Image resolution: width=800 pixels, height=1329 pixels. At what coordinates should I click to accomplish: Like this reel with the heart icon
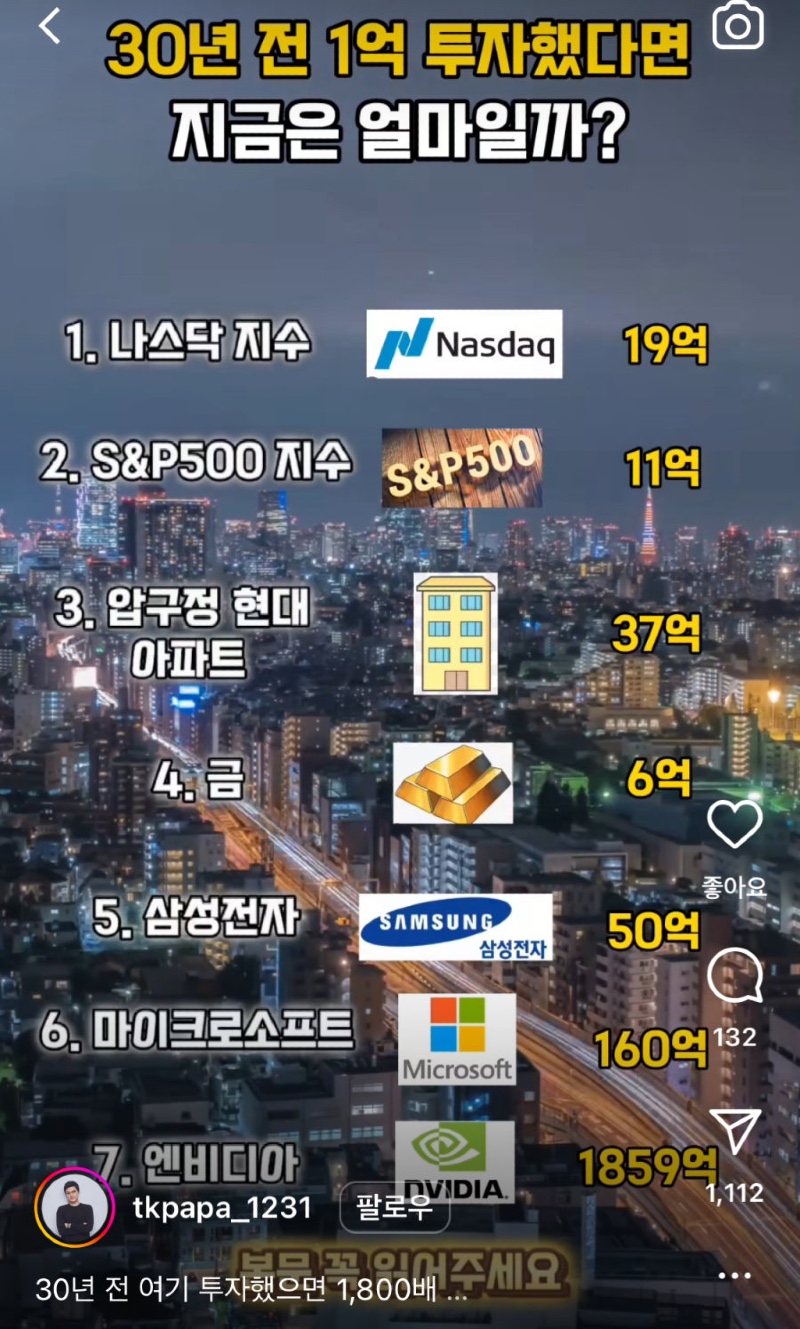[735, 826]
